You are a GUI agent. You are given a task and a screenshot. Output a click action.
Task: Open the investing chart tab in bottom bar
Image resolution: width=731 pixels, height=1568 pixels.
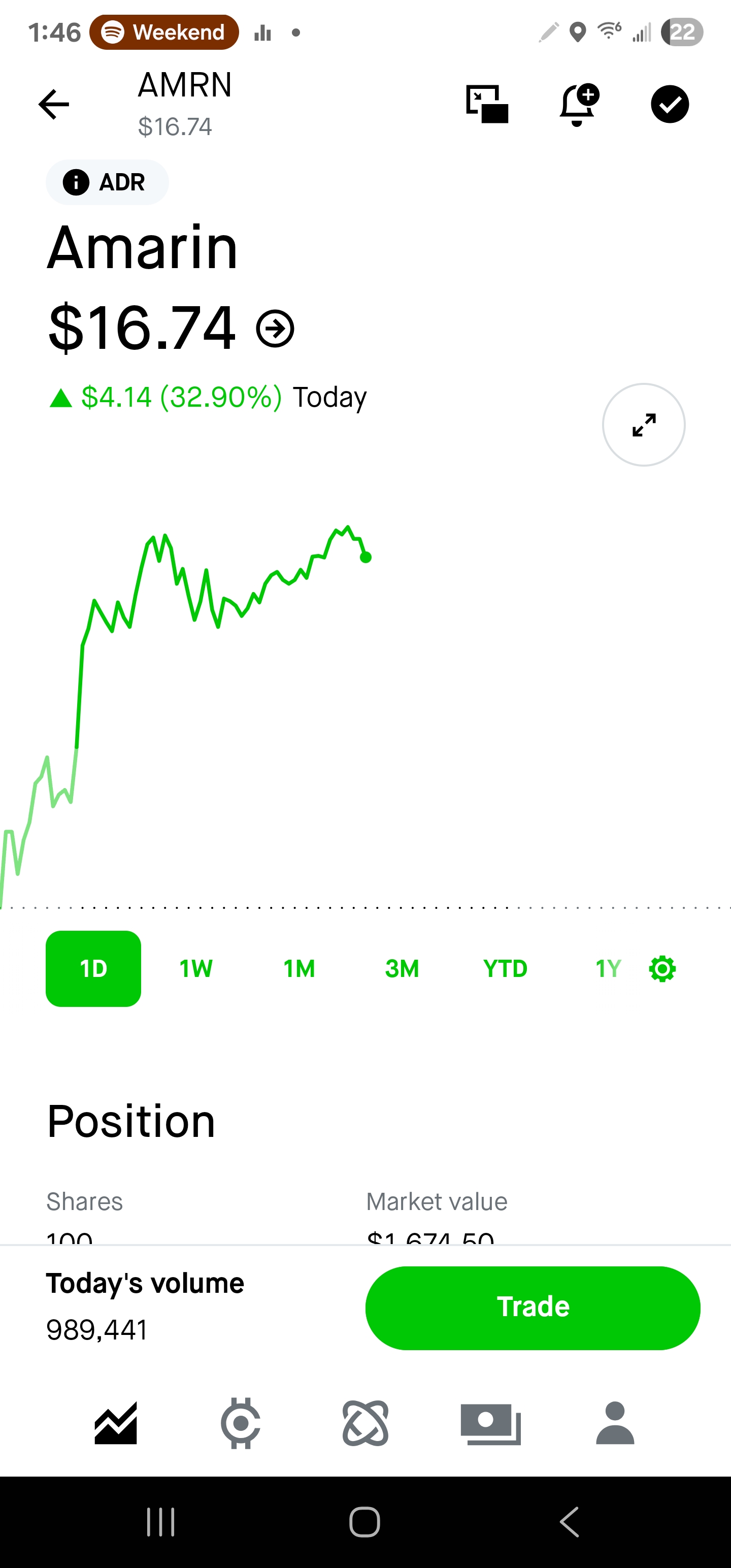(116, 1423)
